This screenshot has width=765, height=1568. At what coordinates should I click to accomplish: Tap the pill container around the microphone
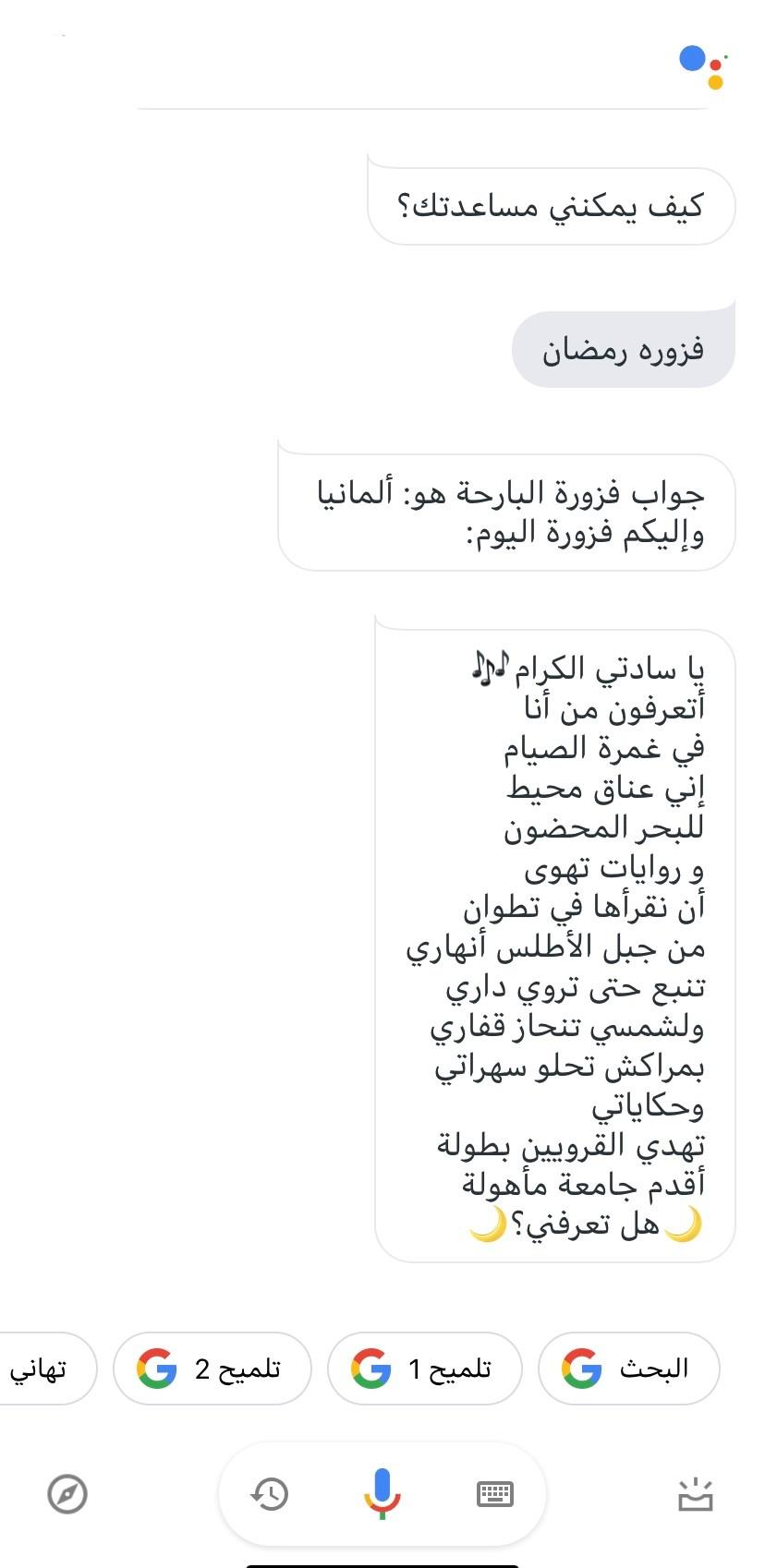[x=382, y=1494]
